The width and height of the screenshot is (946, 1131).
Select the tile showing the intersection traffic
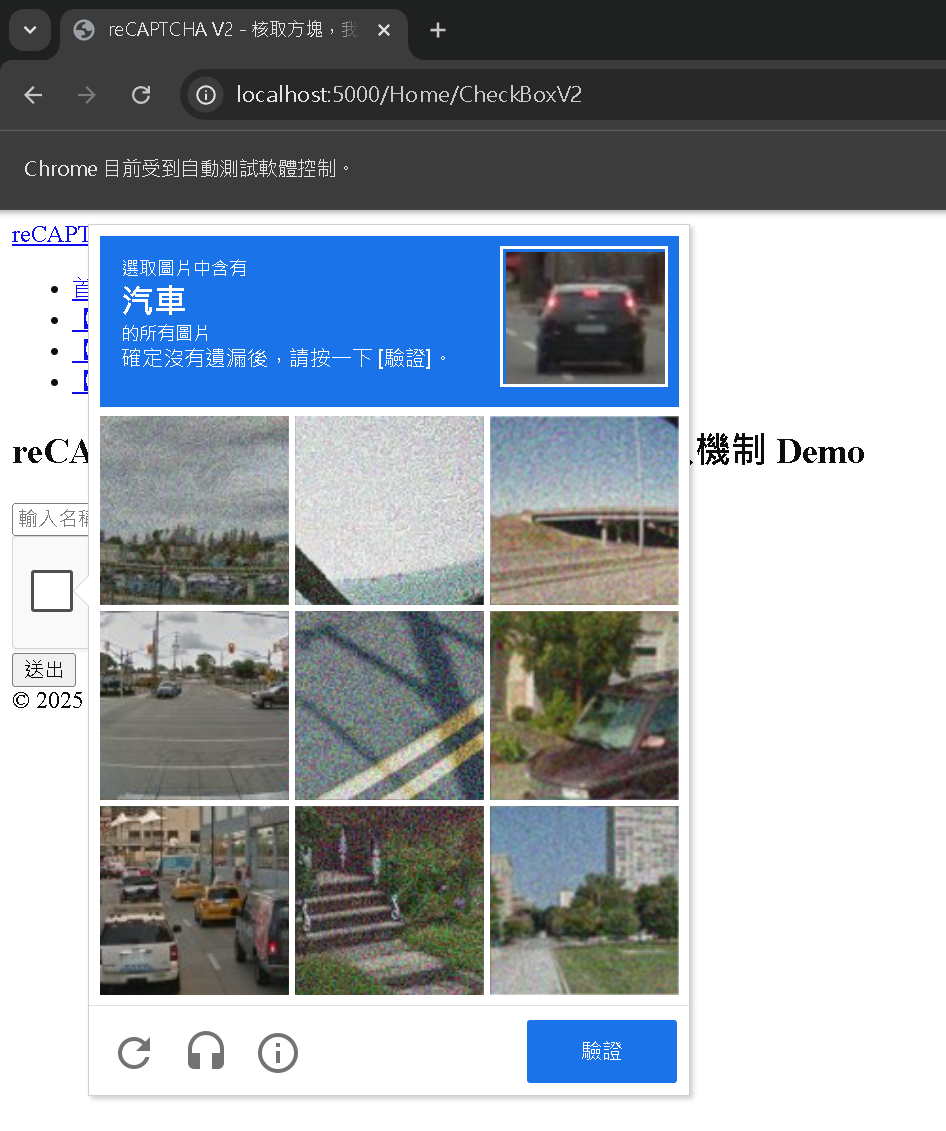(x=194, y=705)
